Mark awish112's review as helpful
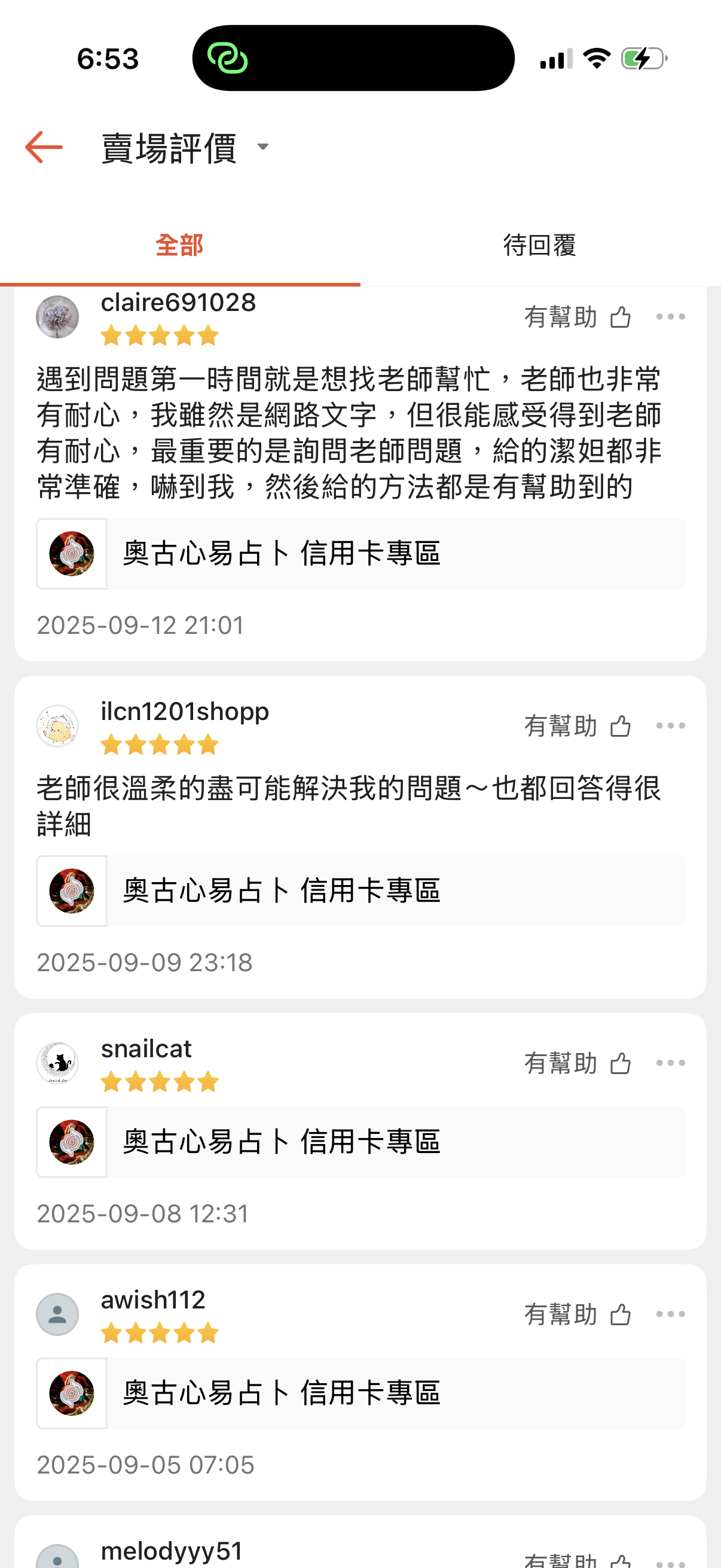 (x=620, y=1315)
